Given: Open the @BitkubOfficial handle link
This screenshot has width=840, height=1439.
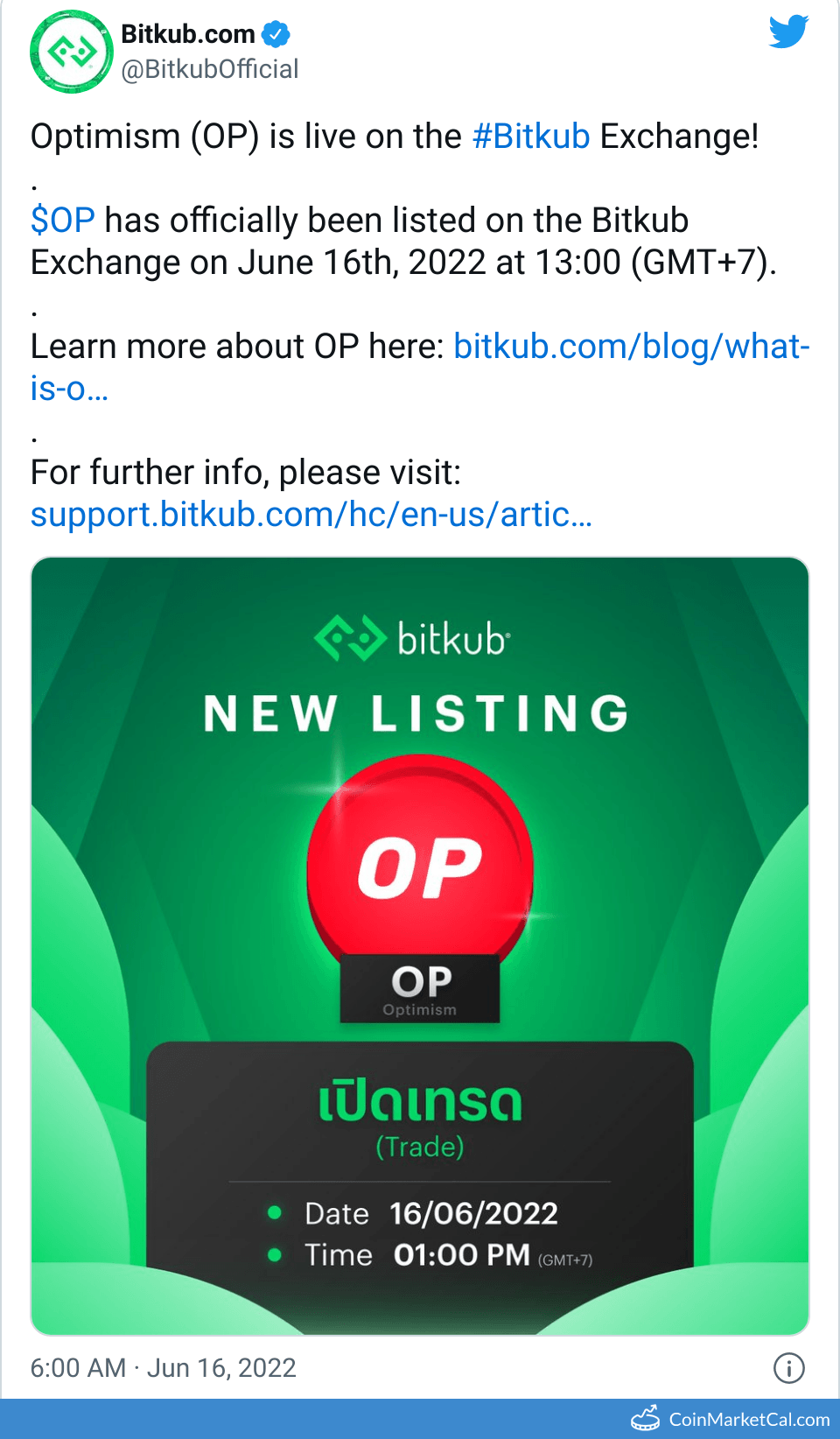Looking at the screenshot, I should click(x=210, y=69).
